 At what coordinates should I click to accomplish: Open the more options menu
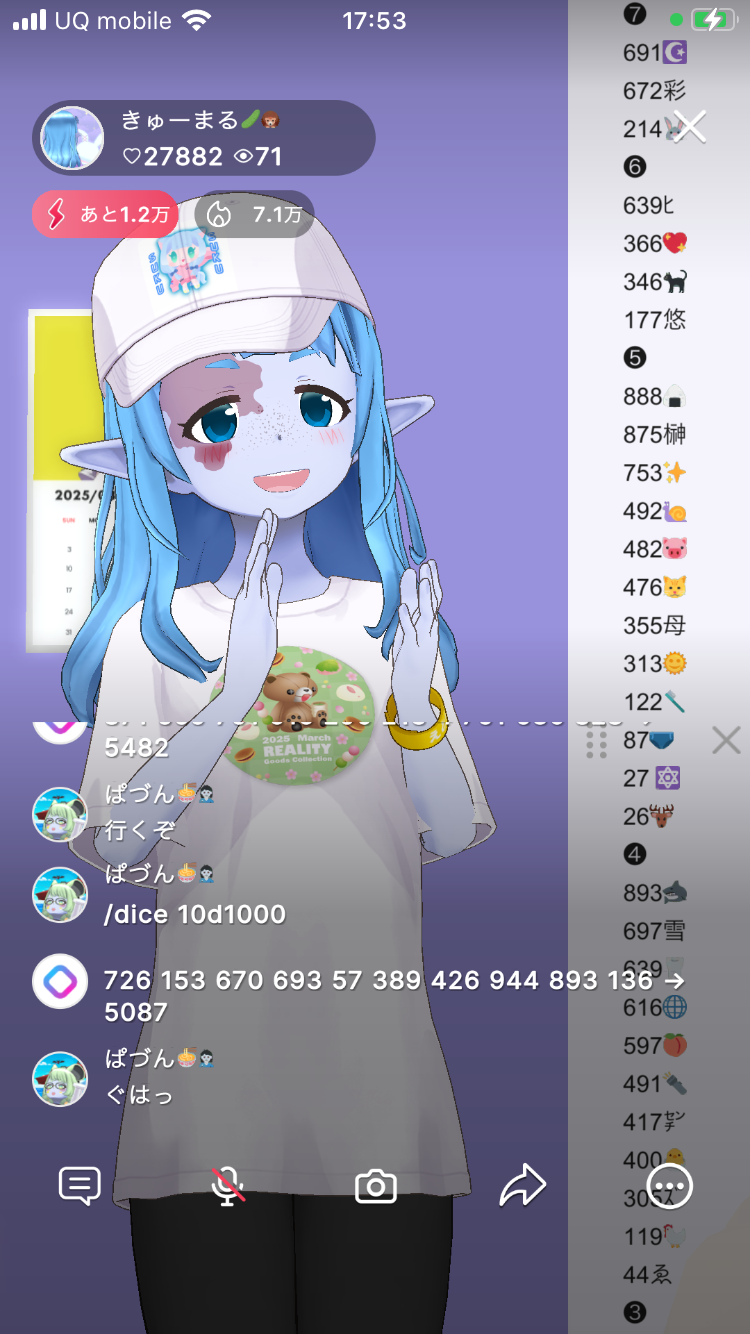click(670, 1187)
